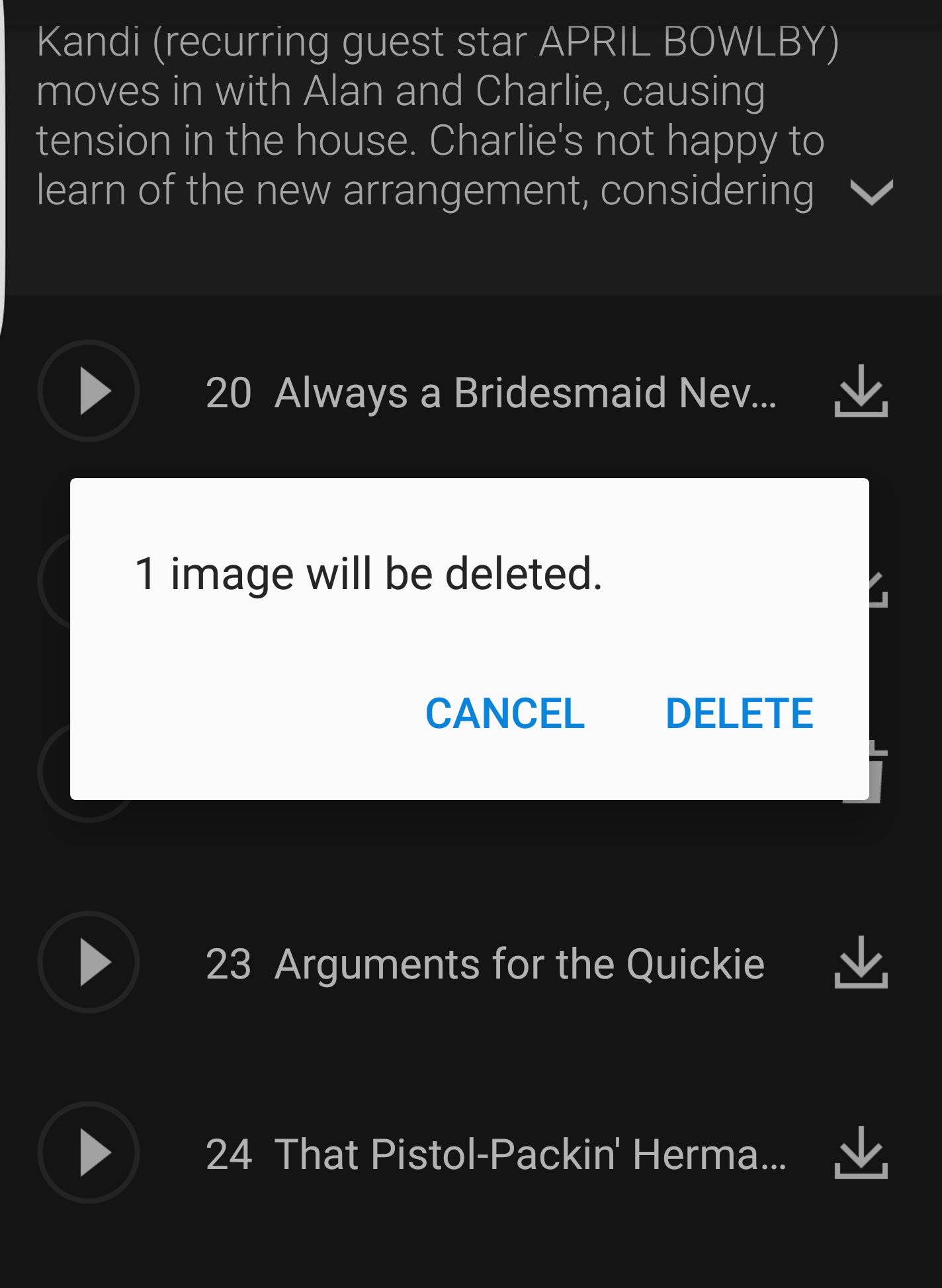The height and width of the screenshot is (1288, 942).
Task: Download episode 20 Always a Bridesmaid
Action: [861, 391]
